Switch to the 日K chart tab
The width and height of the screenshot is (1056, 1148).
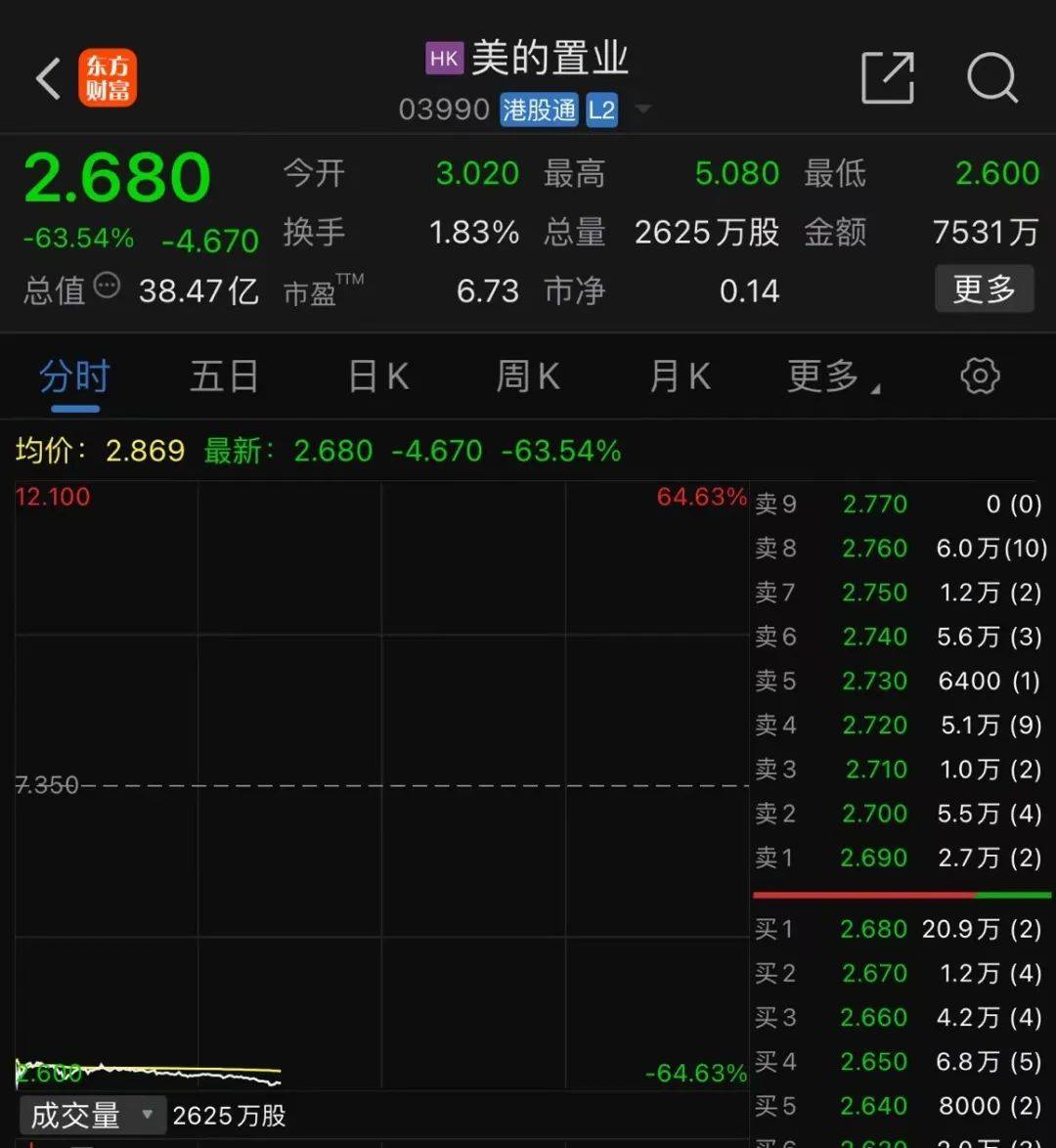(x=378, y=377)
